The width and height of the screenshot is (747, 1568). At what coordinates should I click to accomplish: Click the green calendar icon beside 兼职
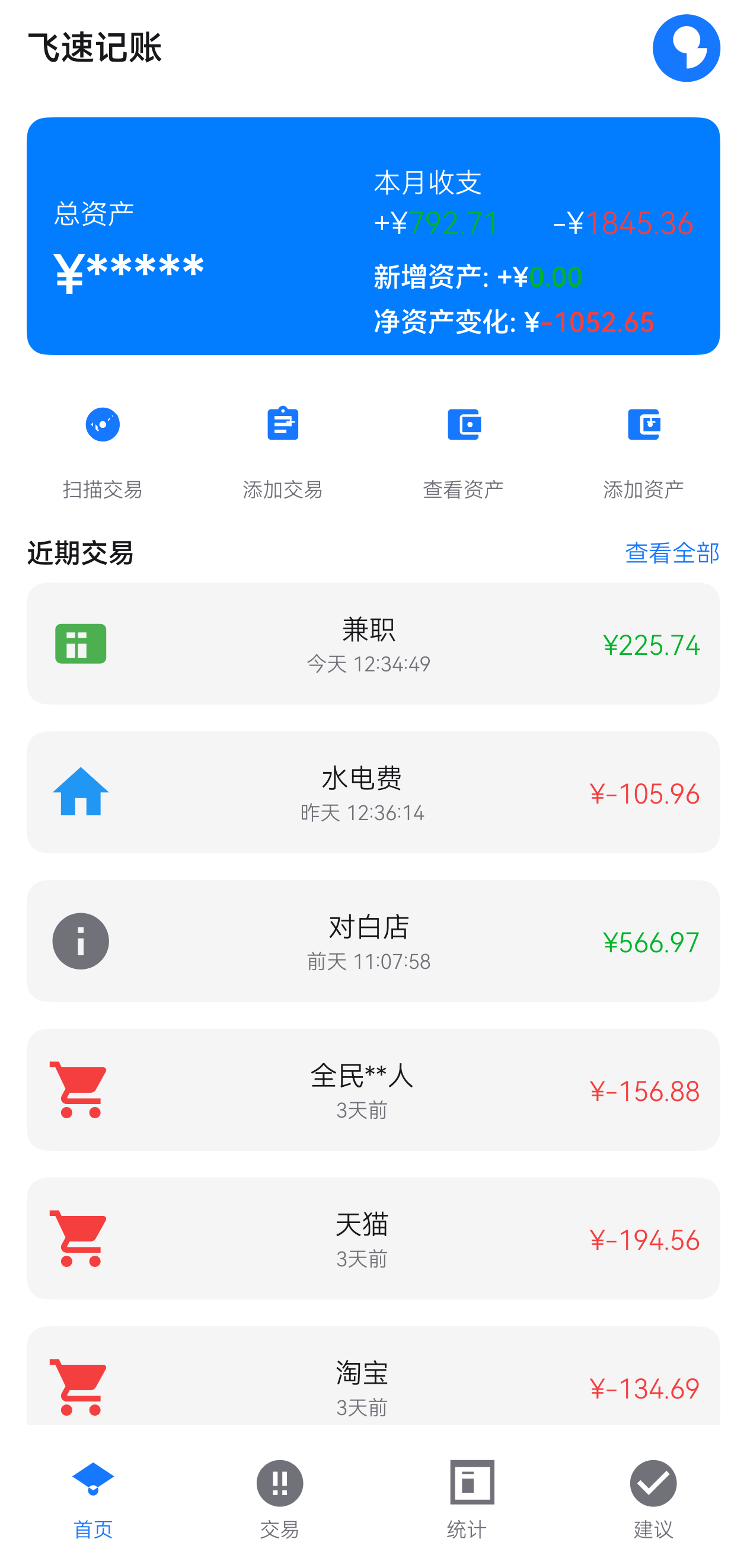point(81,644)
